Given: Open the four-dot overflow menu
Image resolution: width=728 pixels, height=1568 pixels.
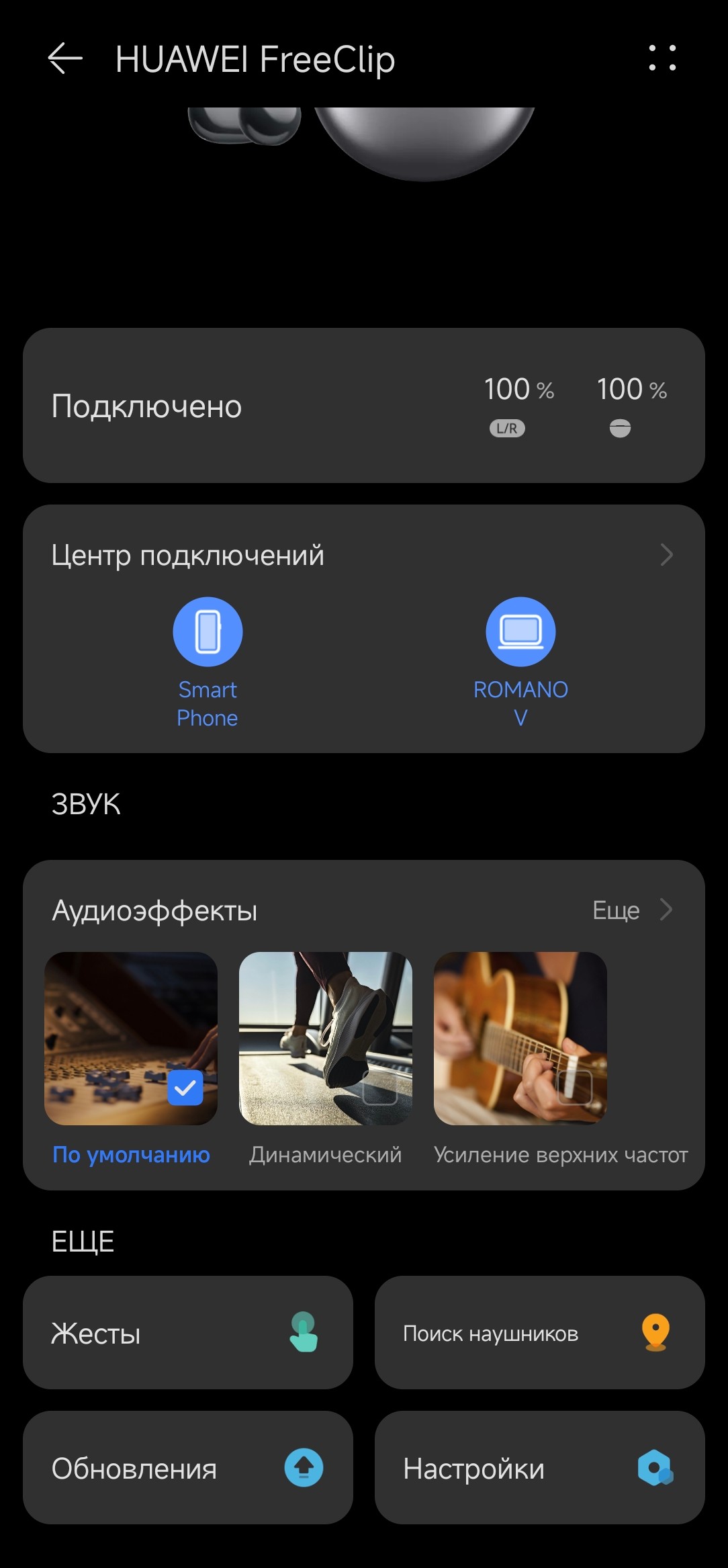Looking at the screenshot, I should click(662, 58).
